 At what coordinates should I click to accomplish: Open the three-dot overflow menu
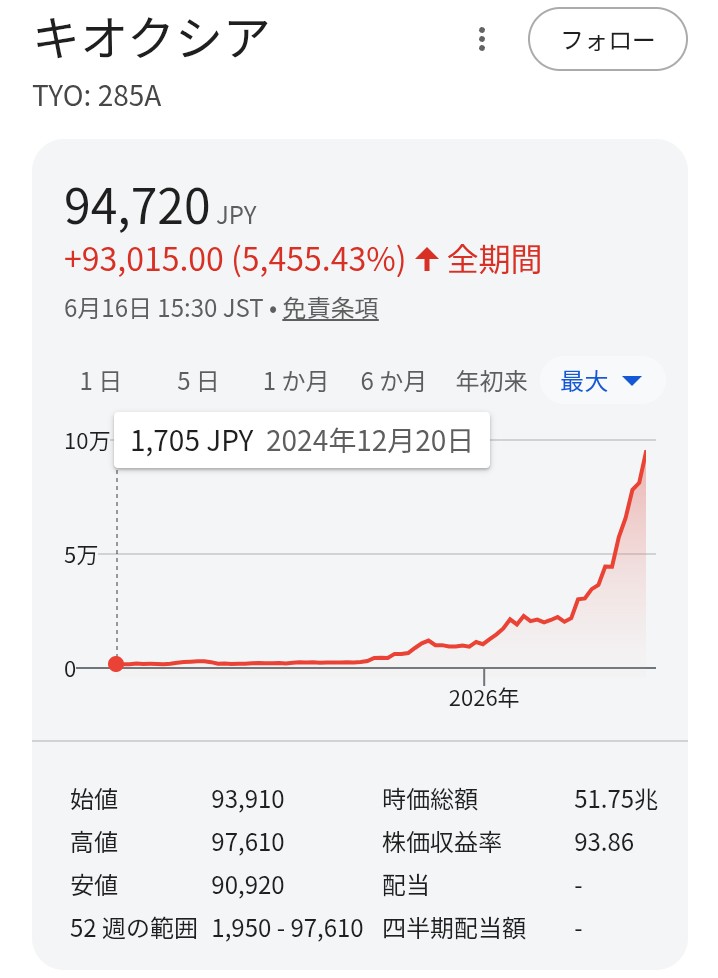coord(482,39)
